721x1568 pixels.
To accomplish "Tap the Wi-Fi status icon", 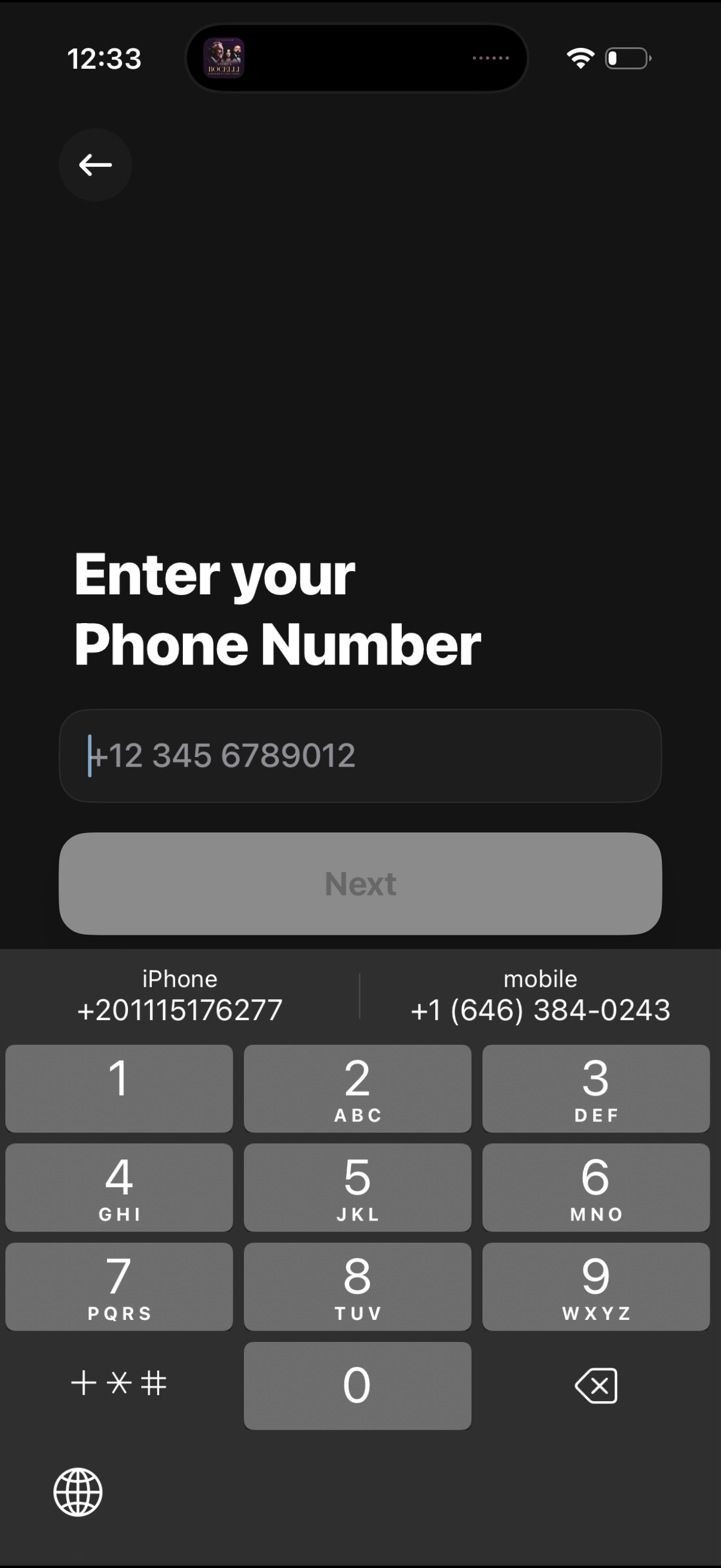I will (580, 57).
